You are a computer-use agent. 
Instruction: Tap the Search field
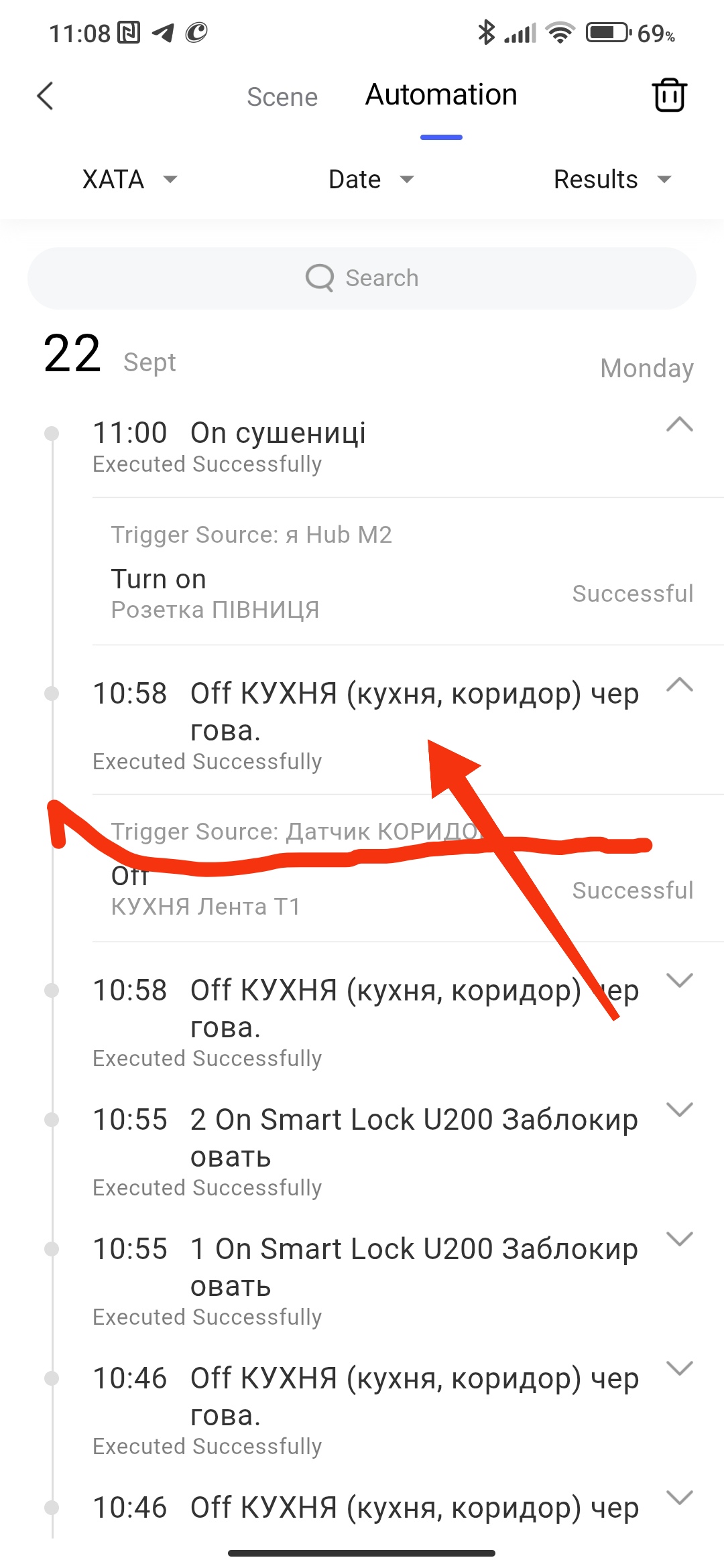[362, 278]
